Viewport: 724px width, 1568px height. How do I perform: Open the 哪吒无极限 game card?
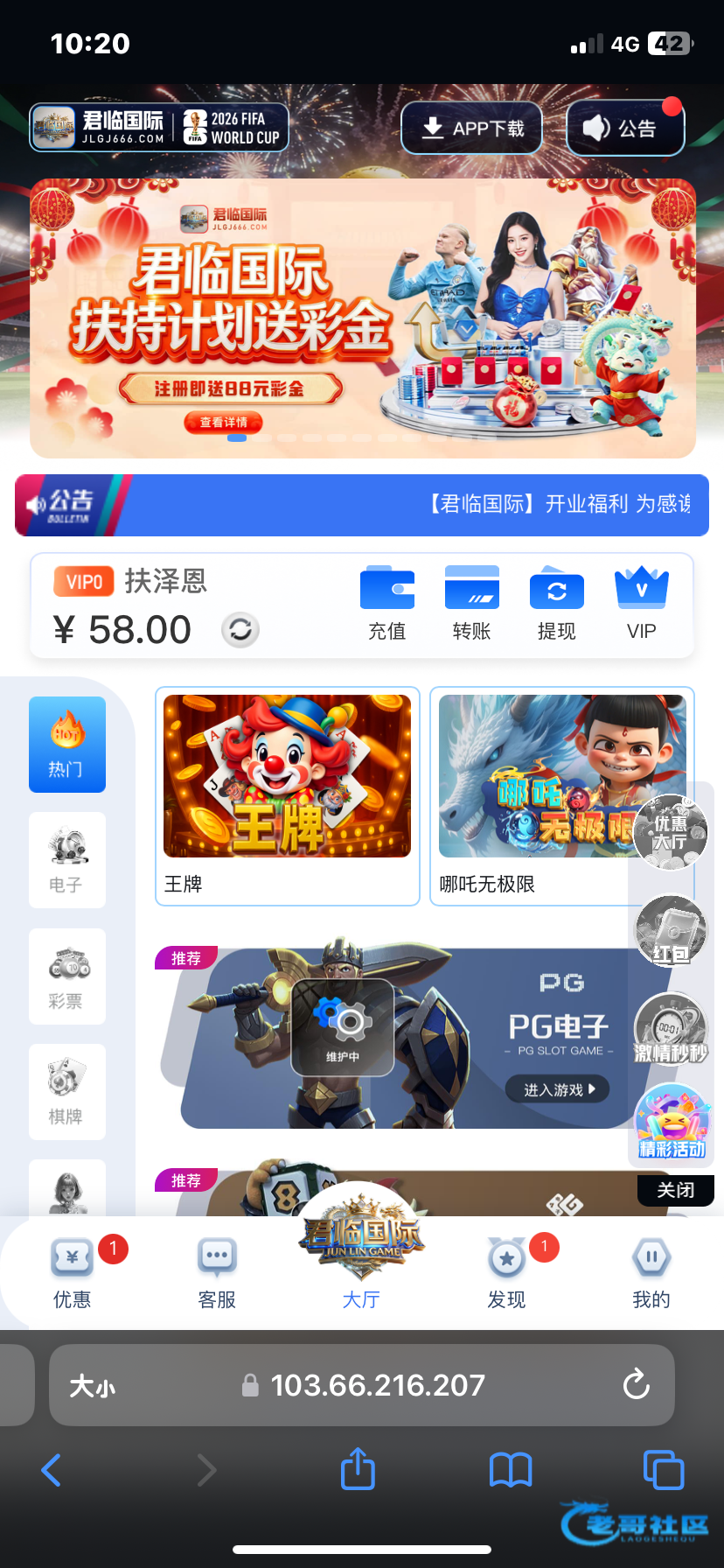click(533, 794)
